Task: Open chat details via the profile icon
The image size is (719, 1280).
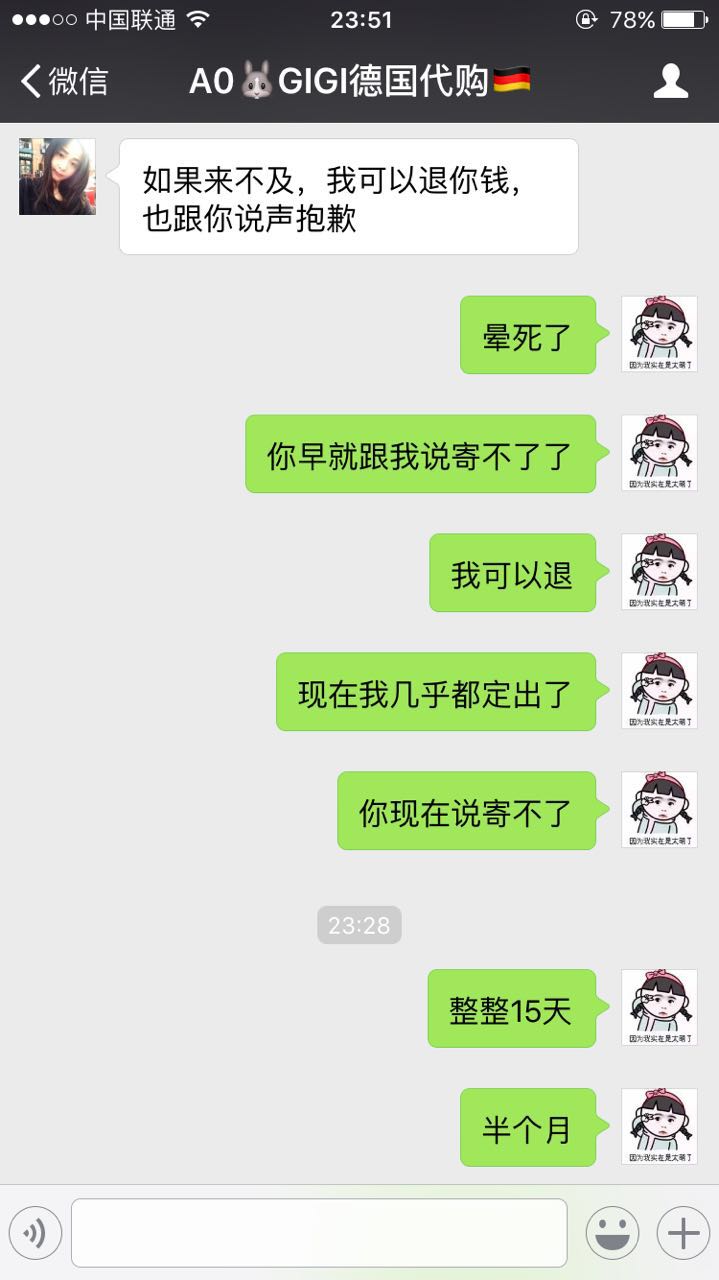Action: point(670,81)
